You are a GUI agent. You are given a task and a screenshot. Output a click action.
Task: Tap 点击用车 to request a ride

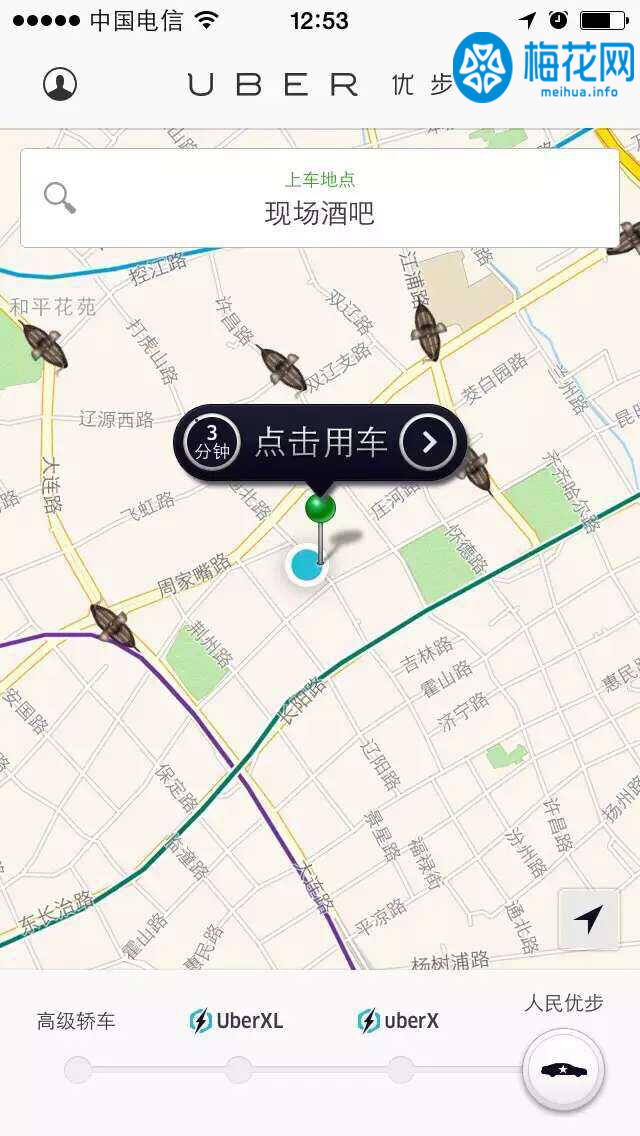[321, 442]
